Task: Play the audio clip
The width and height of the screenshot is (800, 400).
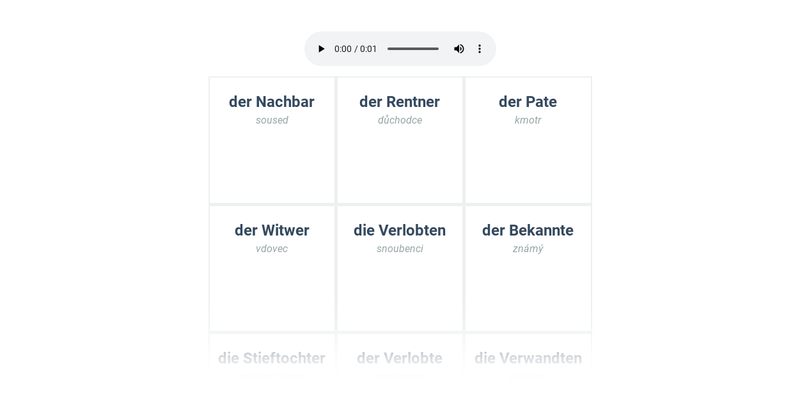Action: 321,49
